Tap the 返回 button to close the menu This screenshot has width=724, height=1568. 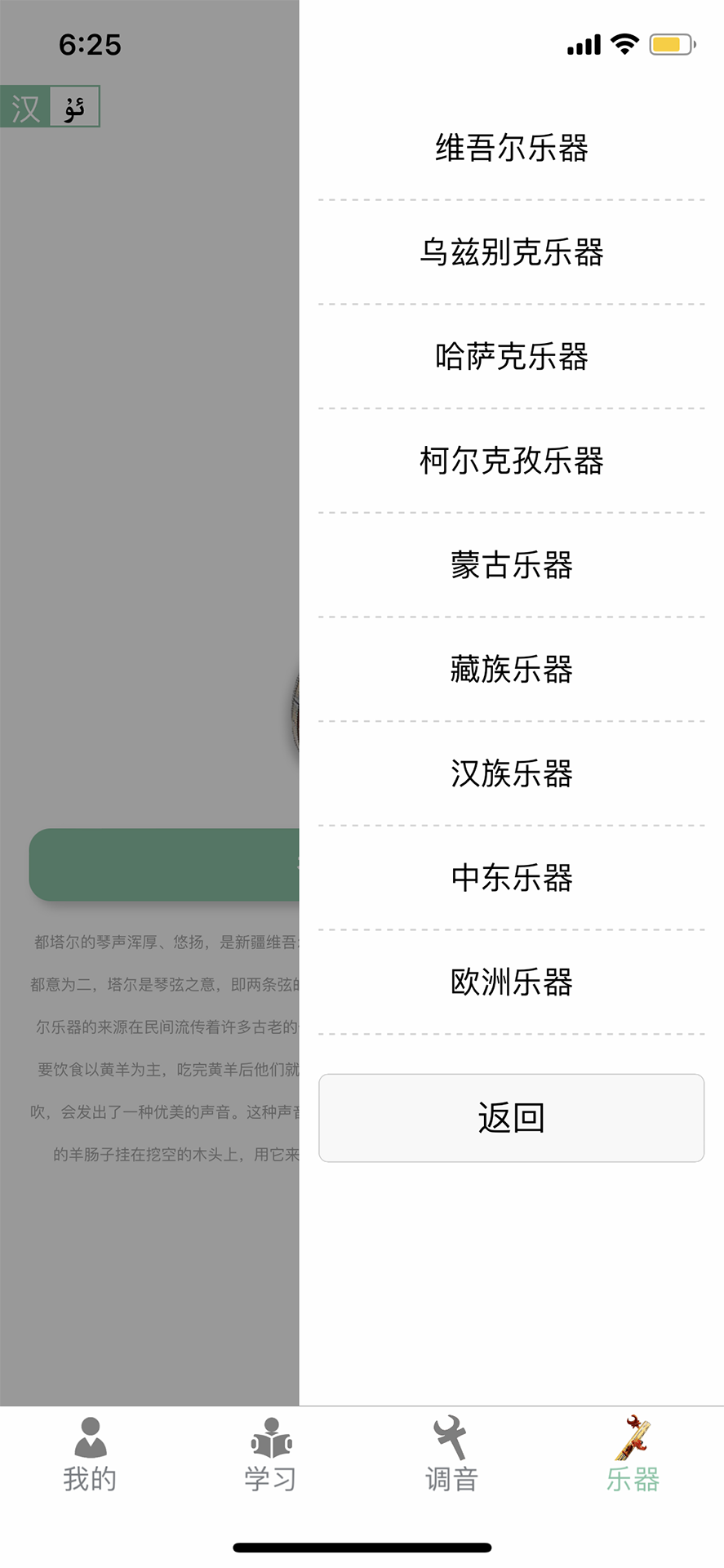[511, 1117]
